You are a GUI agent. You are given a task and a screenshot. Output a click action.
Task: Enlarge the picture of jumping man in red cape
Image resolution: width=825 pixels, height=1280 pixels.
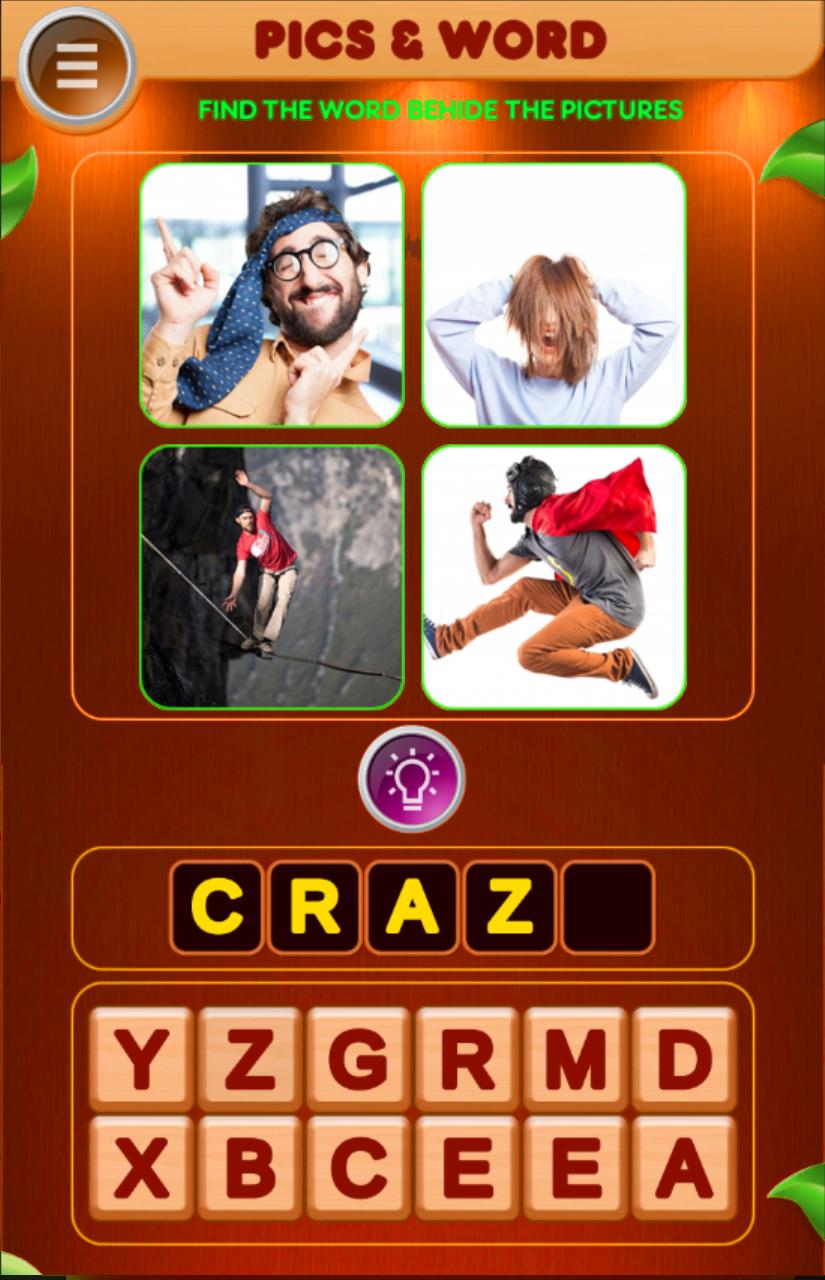(x=554, y=577)
